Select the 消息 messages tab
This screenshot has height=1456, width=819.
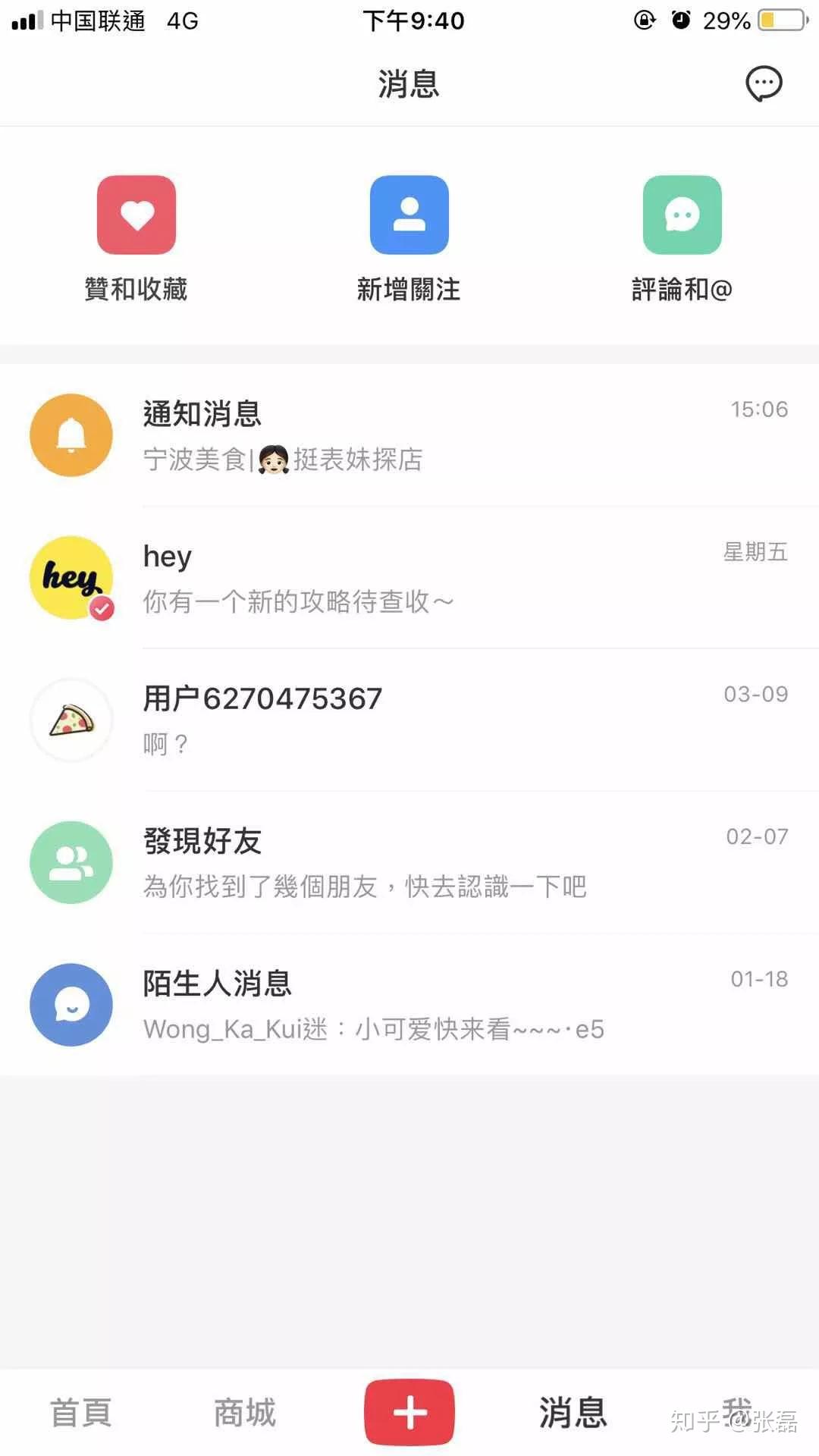click(x=573, y=1413)
